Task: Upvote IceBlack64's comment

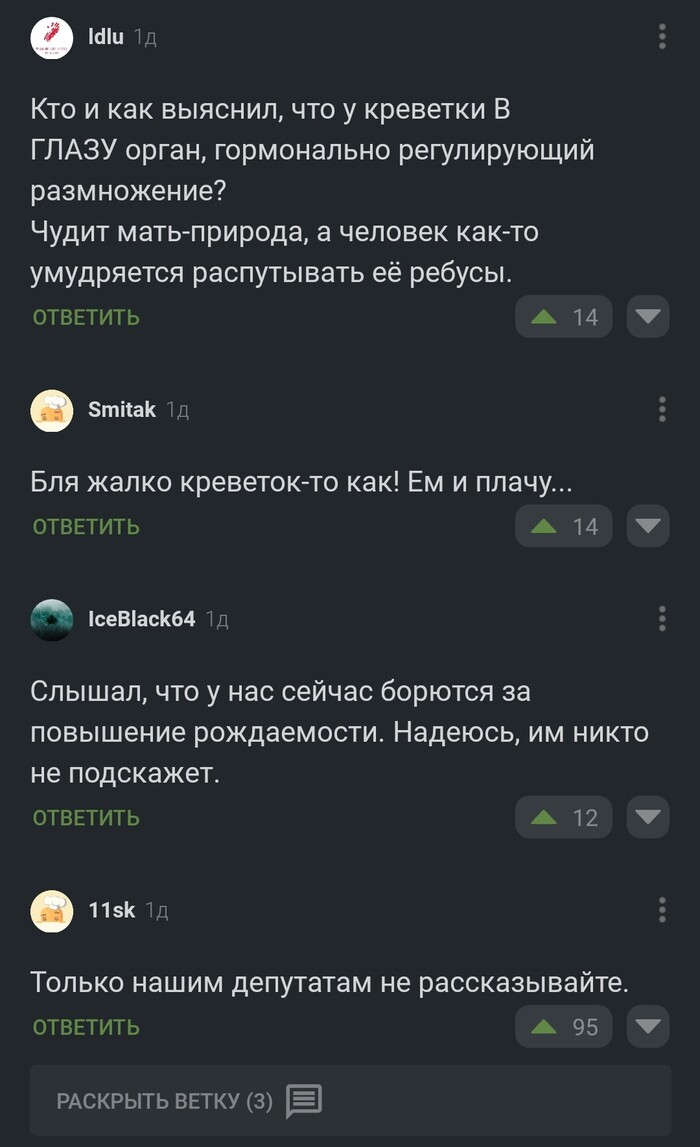Action: click(x=545, y=817)
